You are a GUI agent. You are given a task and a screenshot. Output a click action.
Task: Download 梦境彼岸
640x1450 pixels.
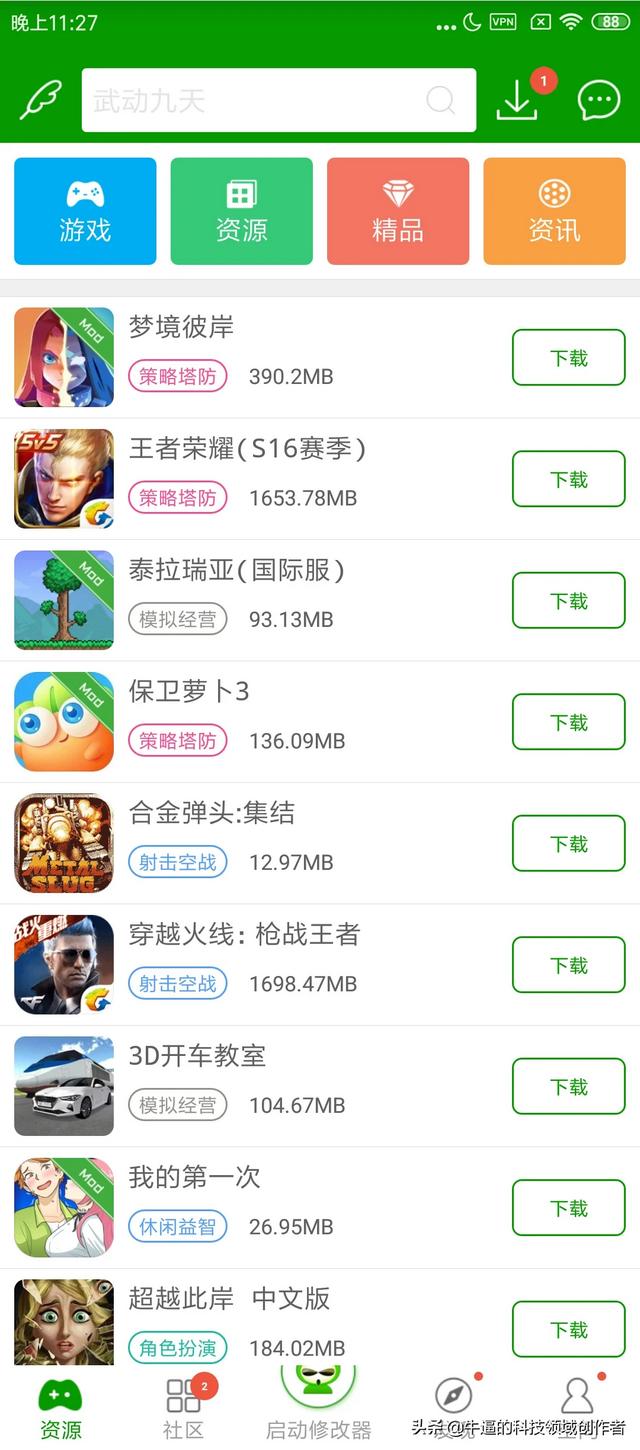[568, 358]
